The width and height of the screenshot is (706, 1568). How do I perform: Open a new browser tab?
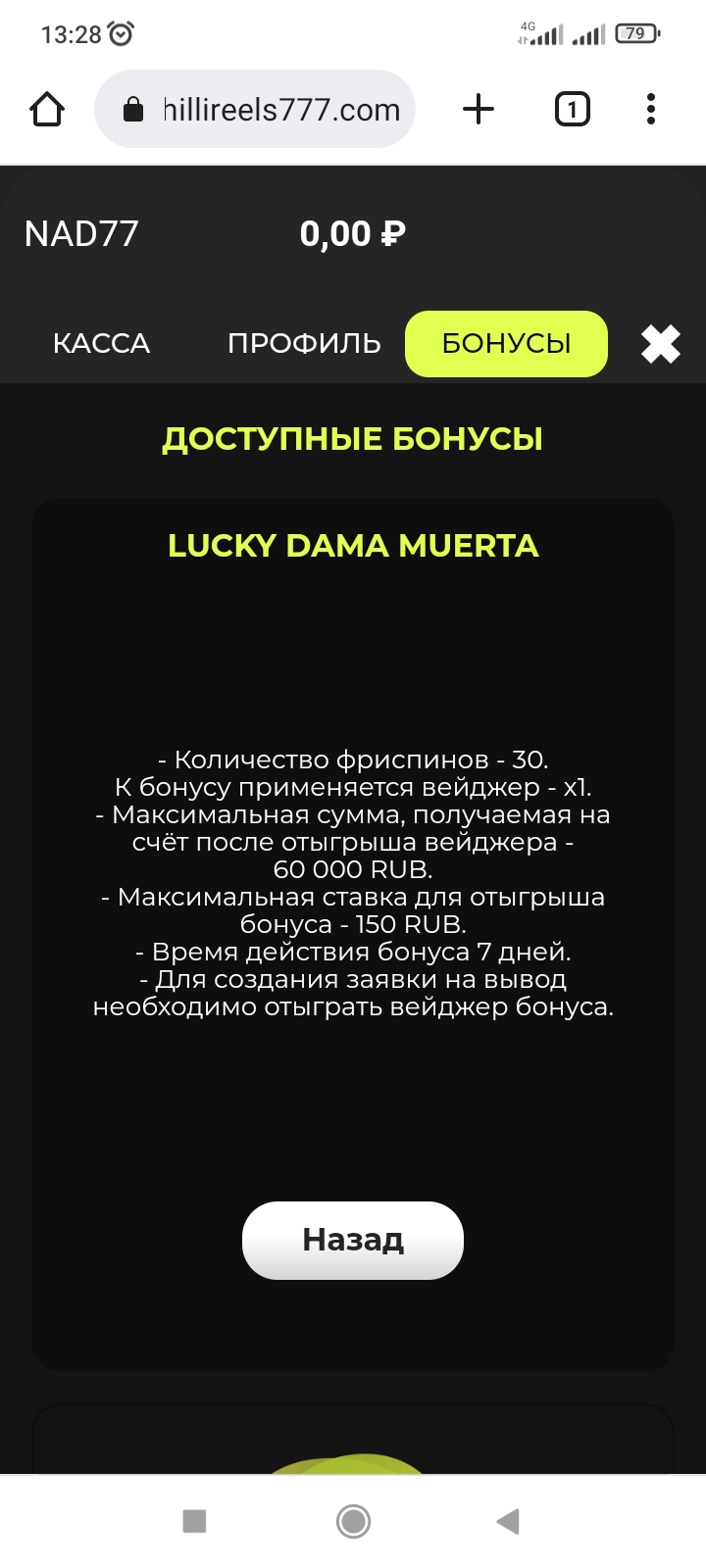pos(478,109)
